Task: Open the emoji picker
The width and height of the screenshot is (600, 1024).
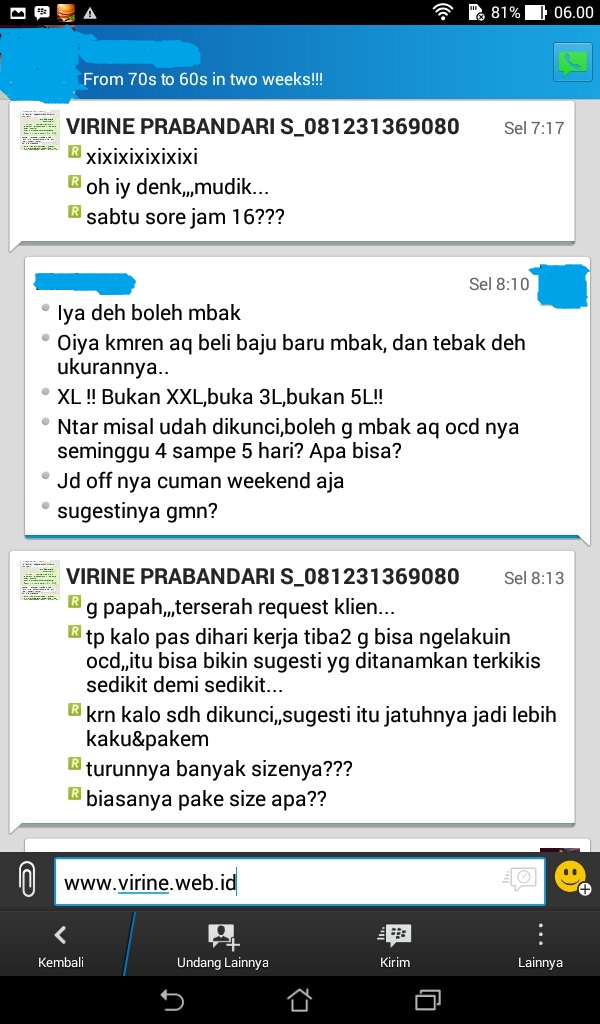Action: coord(572,877)
